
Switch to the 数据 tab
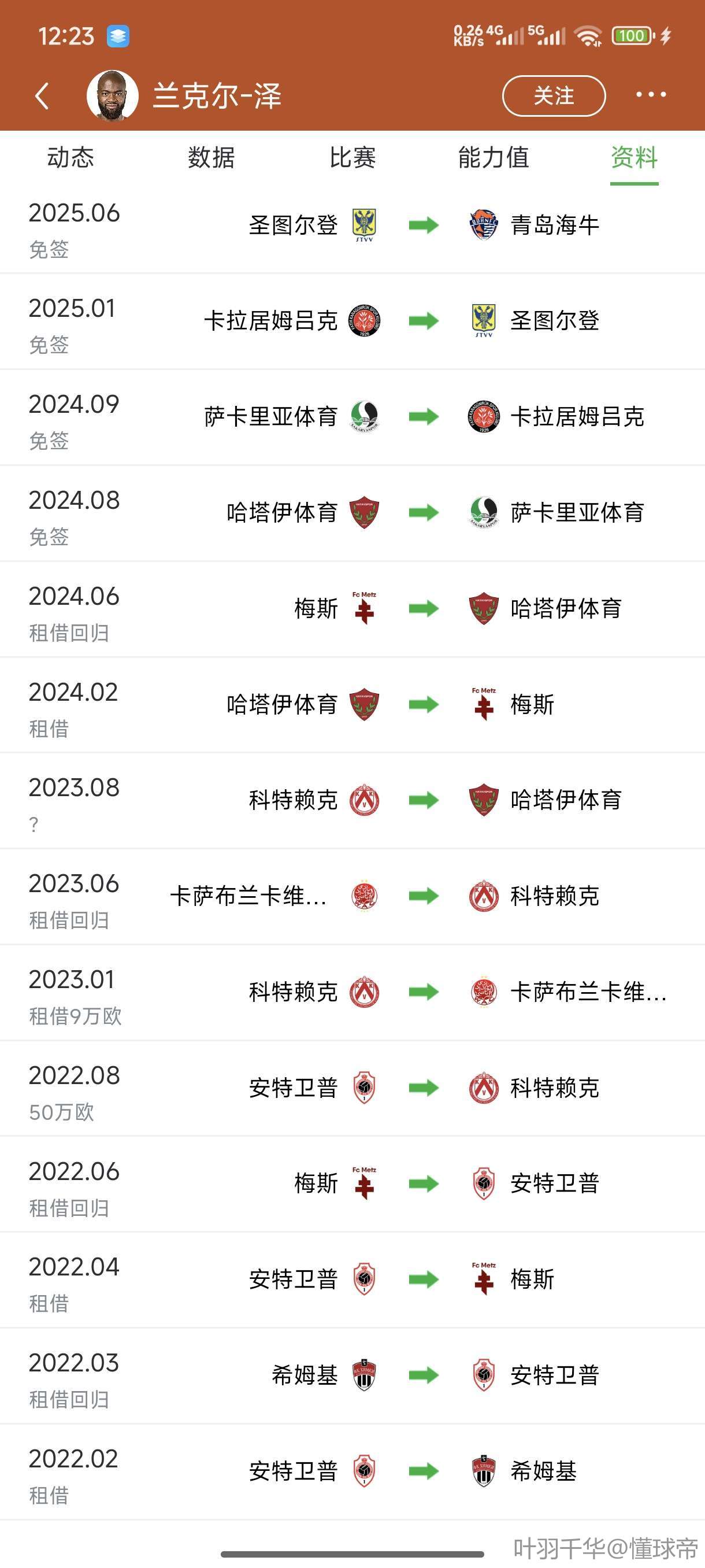click(211, 158)
